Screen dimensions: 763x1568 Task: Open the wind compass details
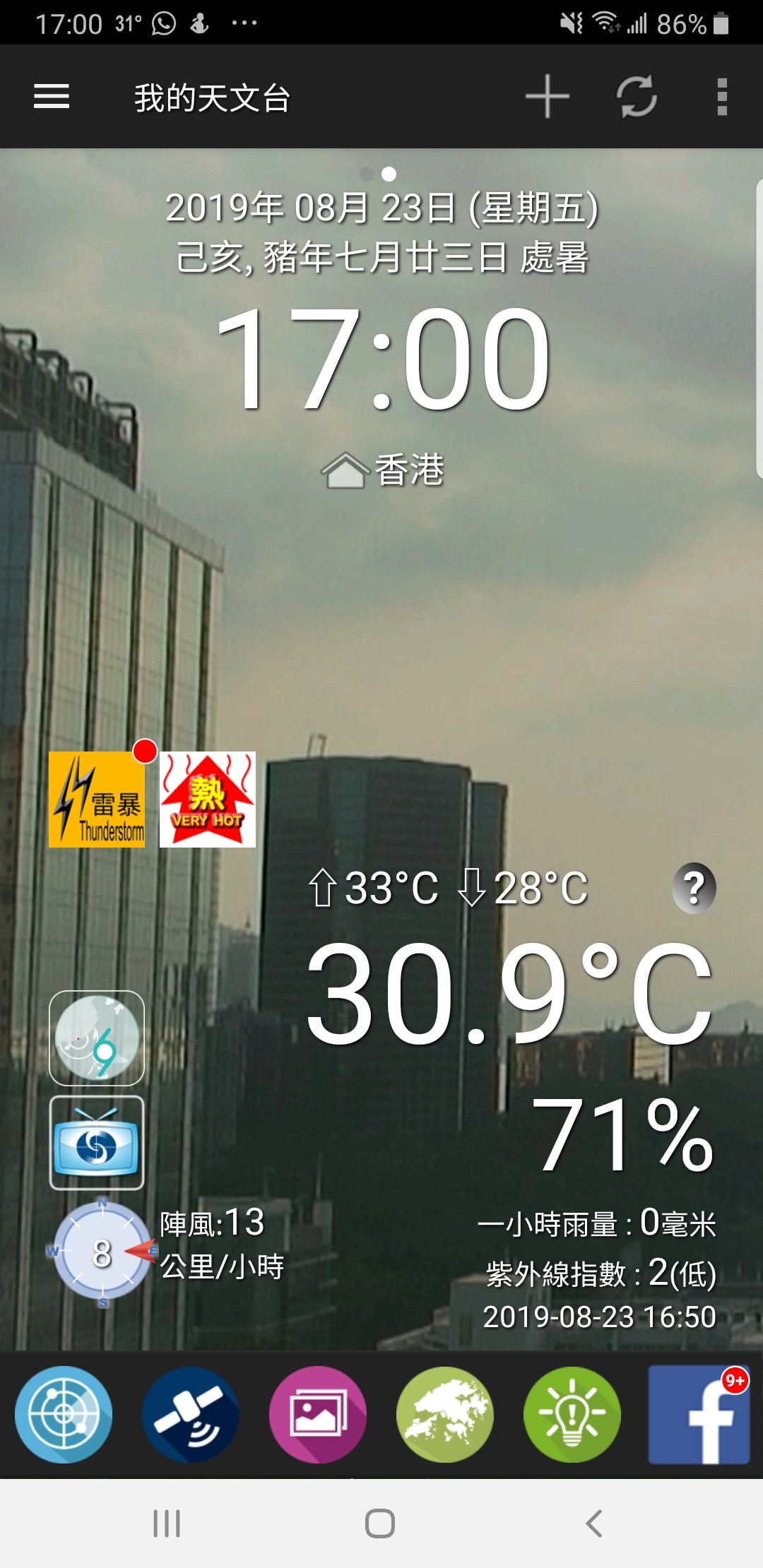click(102, 1252)
